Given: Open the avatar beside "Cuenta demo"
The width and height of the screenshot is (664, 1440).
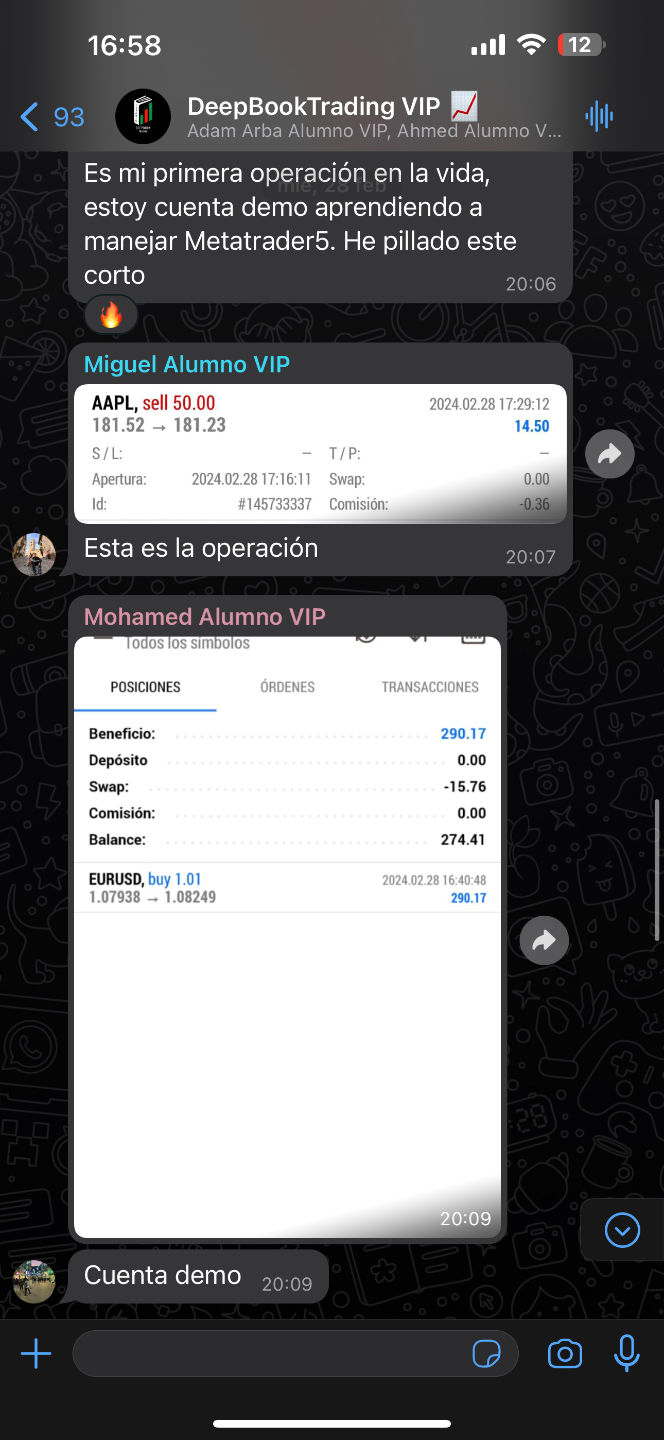Looking at the screenshot, I should (x=34, y=1280).
